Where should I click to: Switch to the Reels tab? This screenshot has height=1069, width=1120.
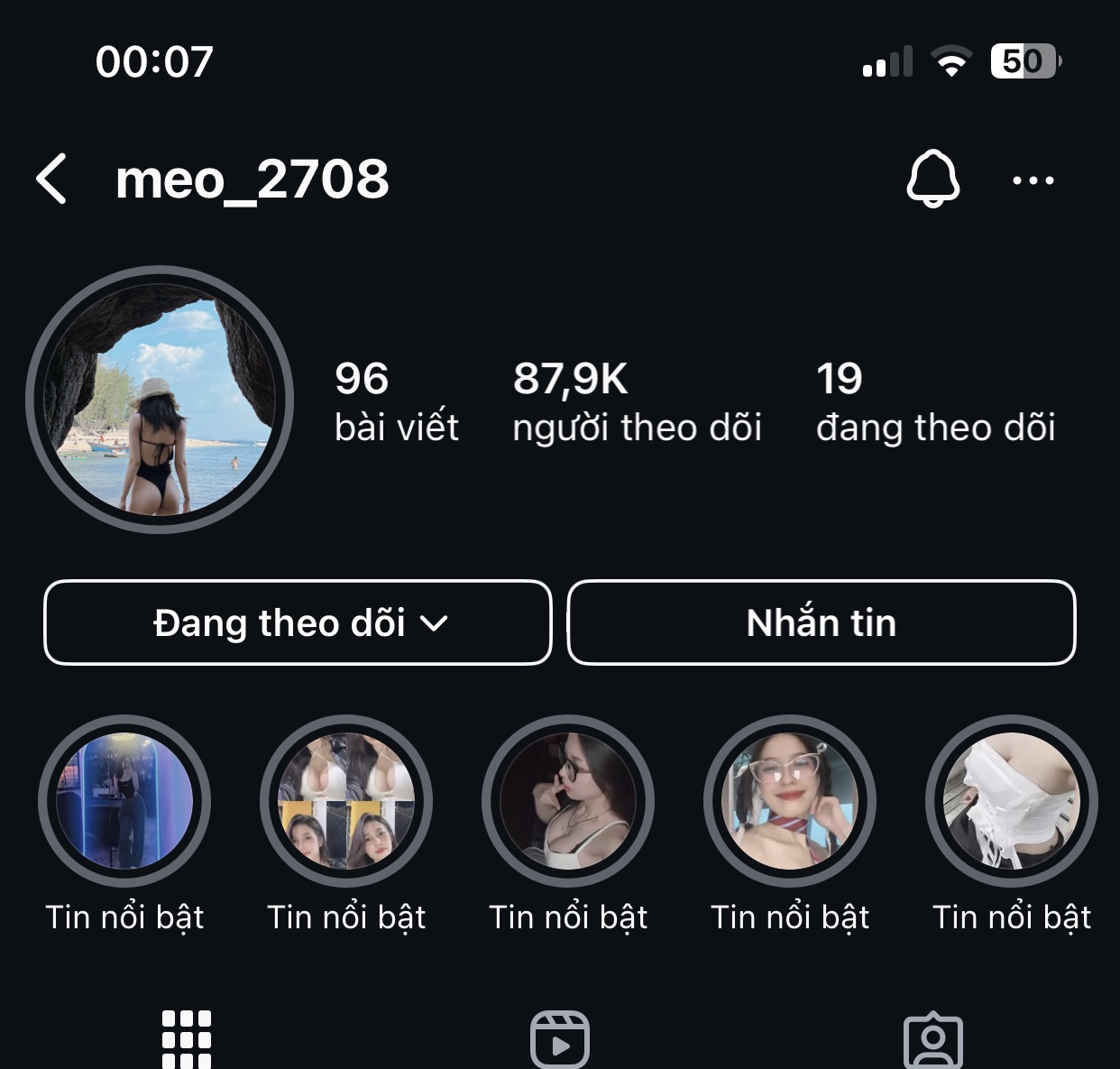pyautogui.click(x=560, y=1040)
